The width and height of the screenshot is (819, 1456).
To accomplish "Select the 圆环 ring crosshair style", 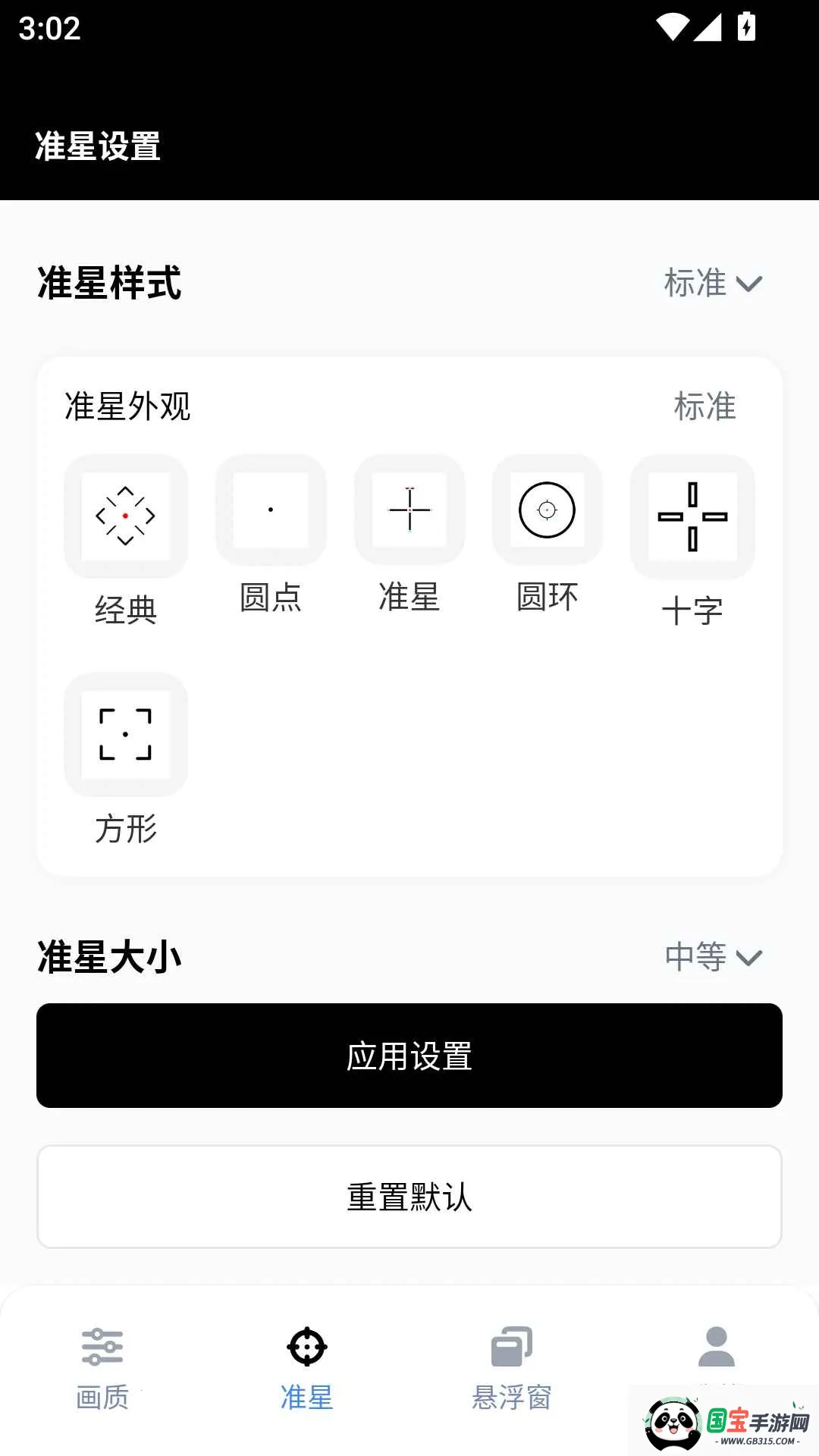I will (x=548, y=510).
